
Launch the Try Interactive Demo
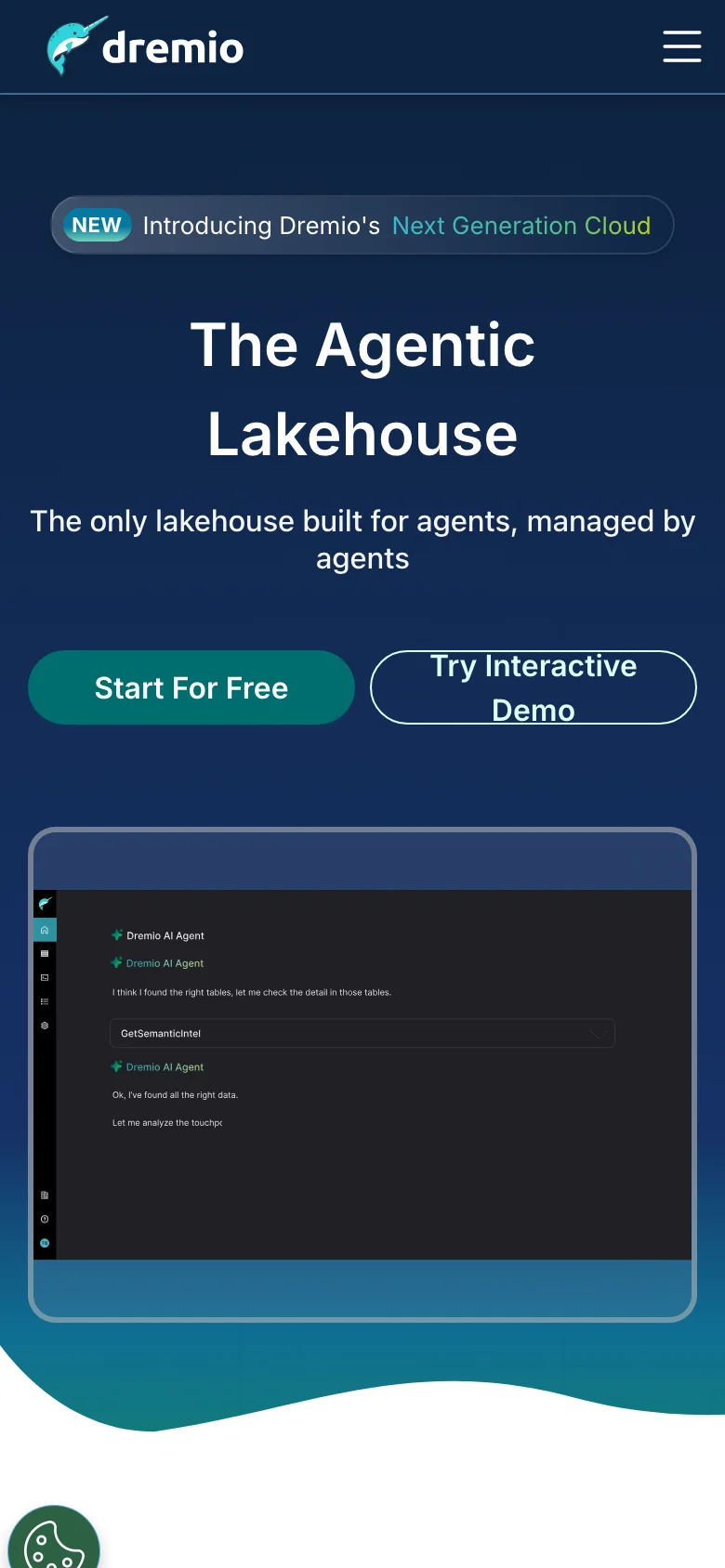pos(534,688)
